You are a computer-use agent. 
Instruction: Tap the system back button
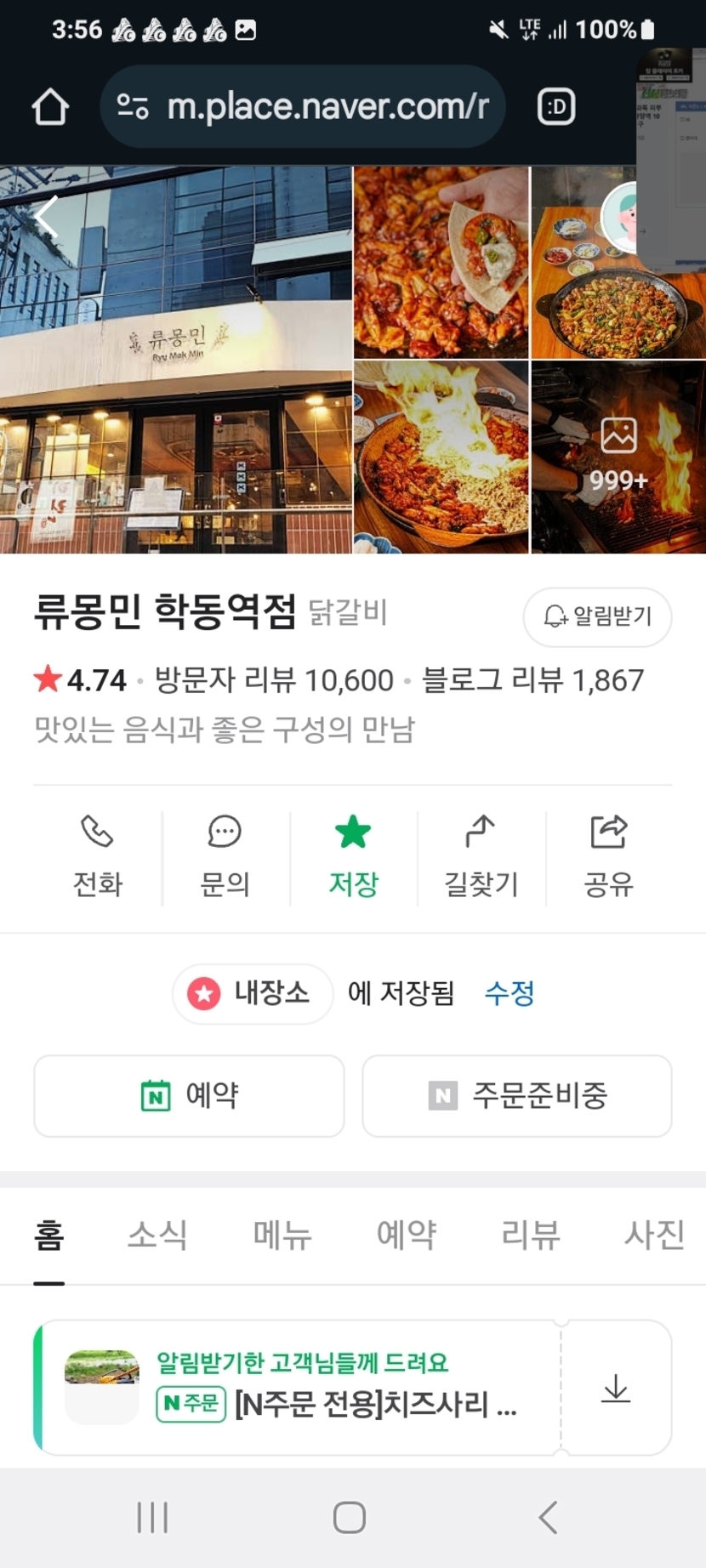click(549, 1517)
